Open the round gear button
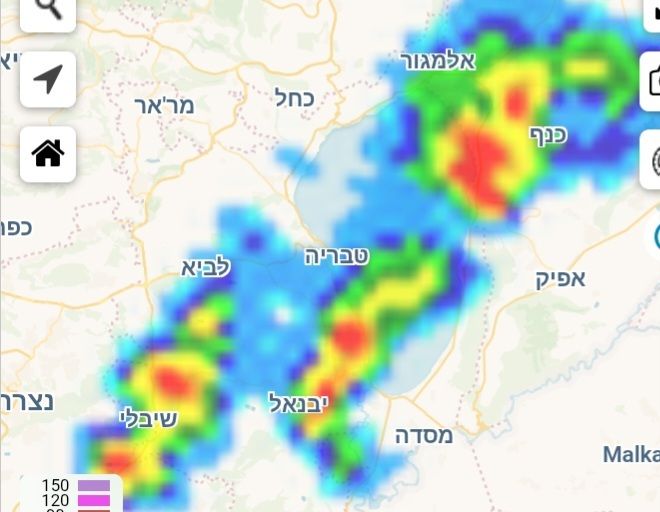Image resolution: width=660 pixels, height=512 pixels. tap(652, 160)
